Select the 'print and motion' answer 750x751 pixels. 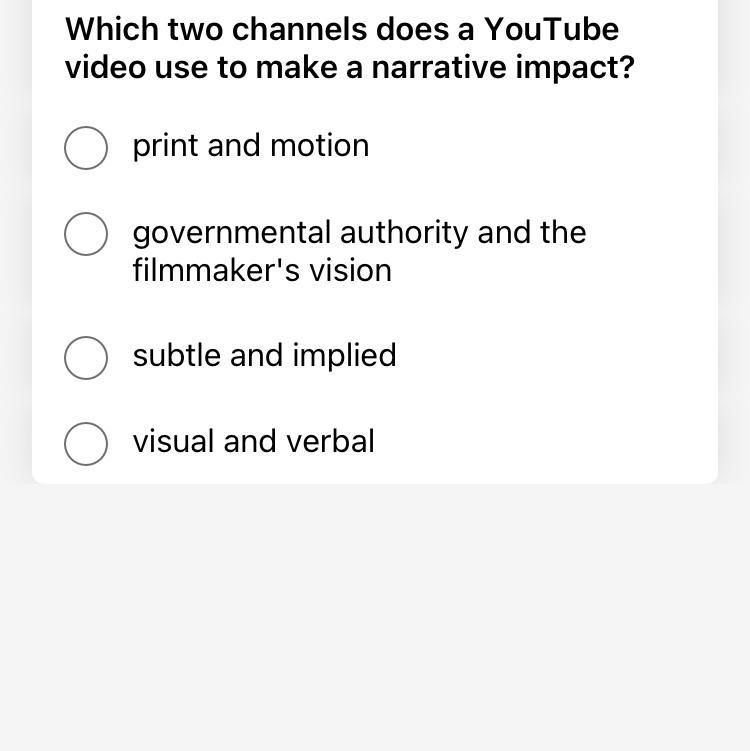coord(86,148)
